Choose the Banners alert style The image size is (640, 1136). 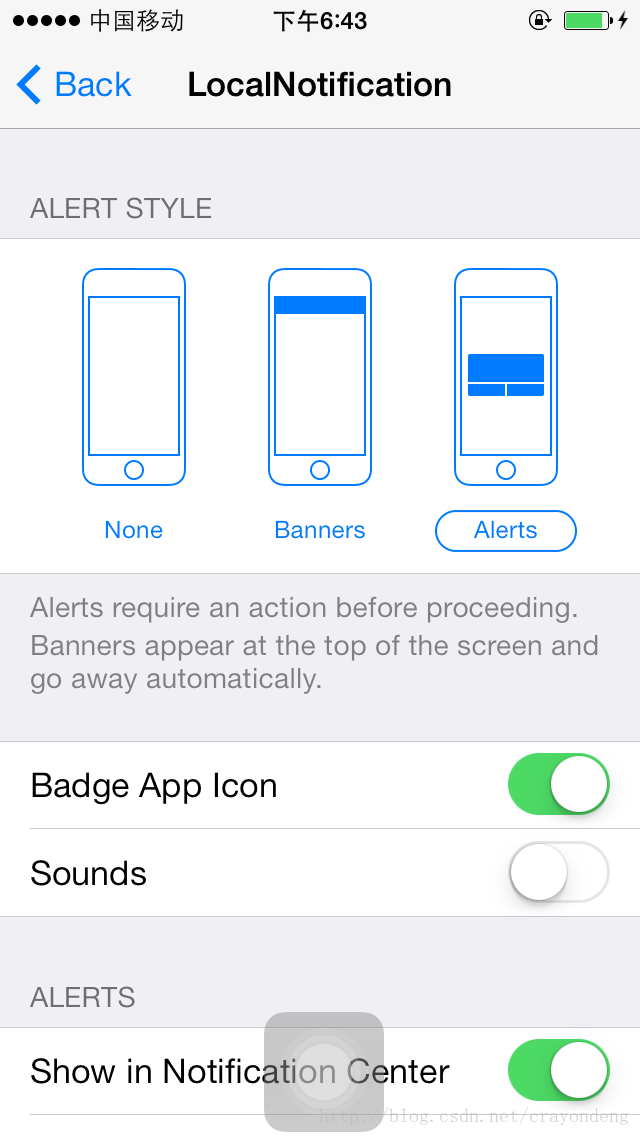(x=320, y=530)
